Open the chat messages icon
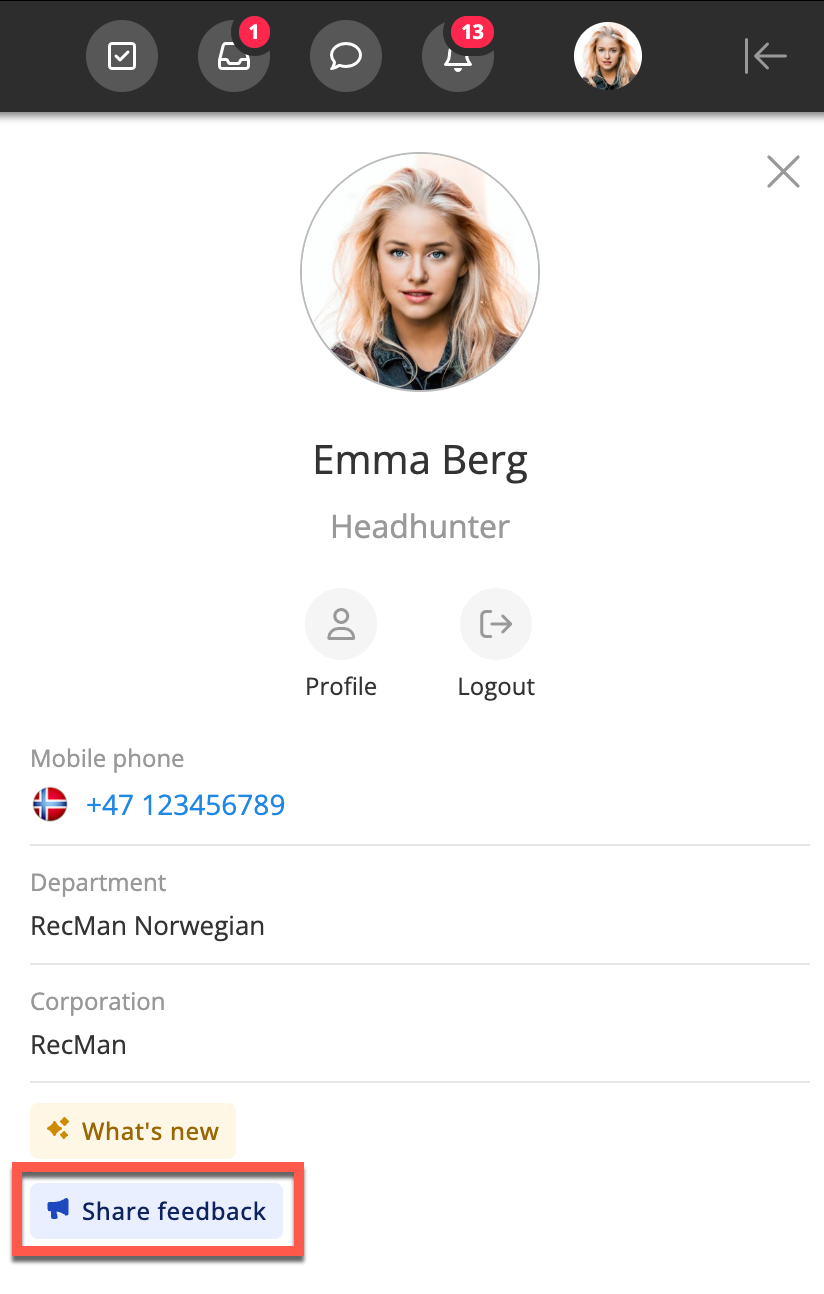Screen dimensions: 824x1294 pyautogui.click(x=345, y=56)
